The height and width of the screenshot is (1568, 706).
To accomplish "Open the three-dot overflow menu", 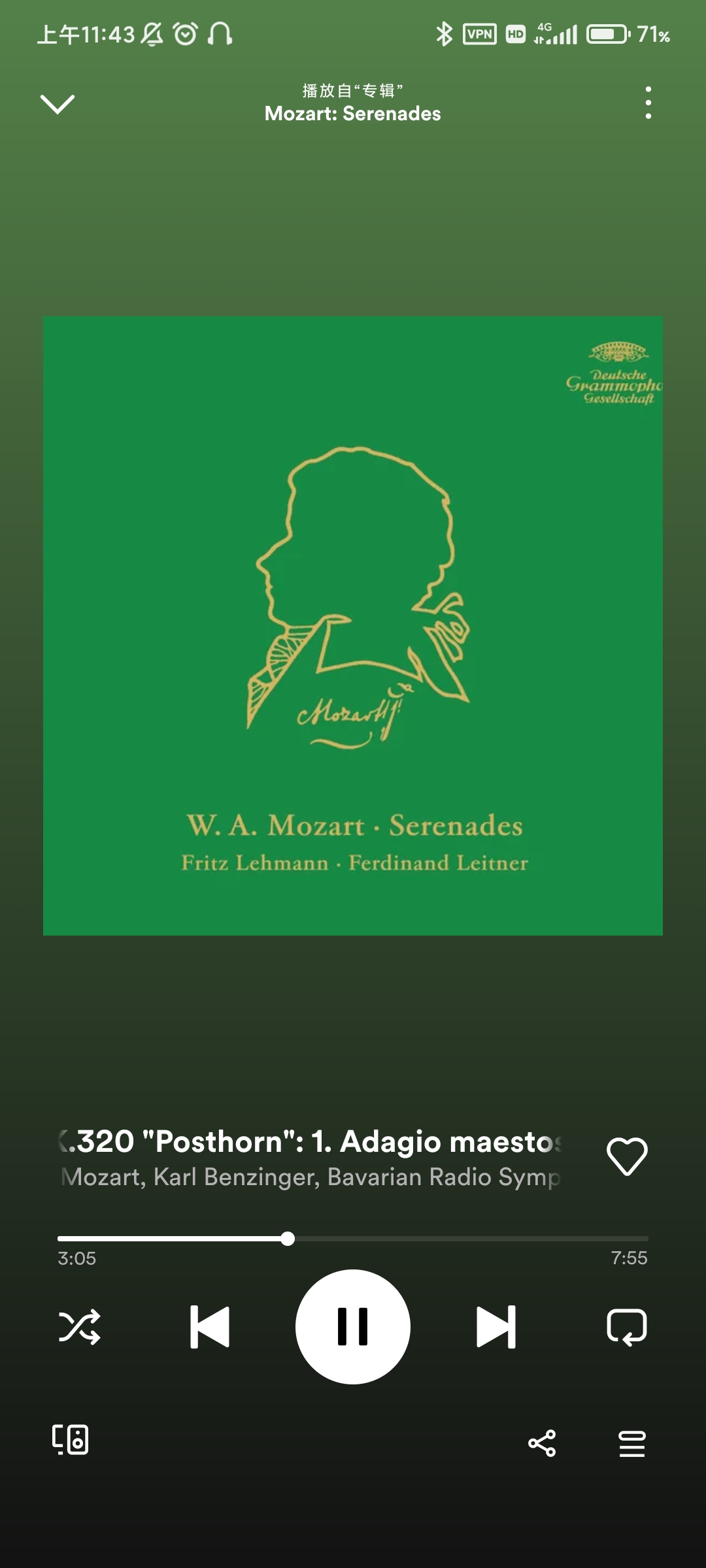I will click(648, 103).
